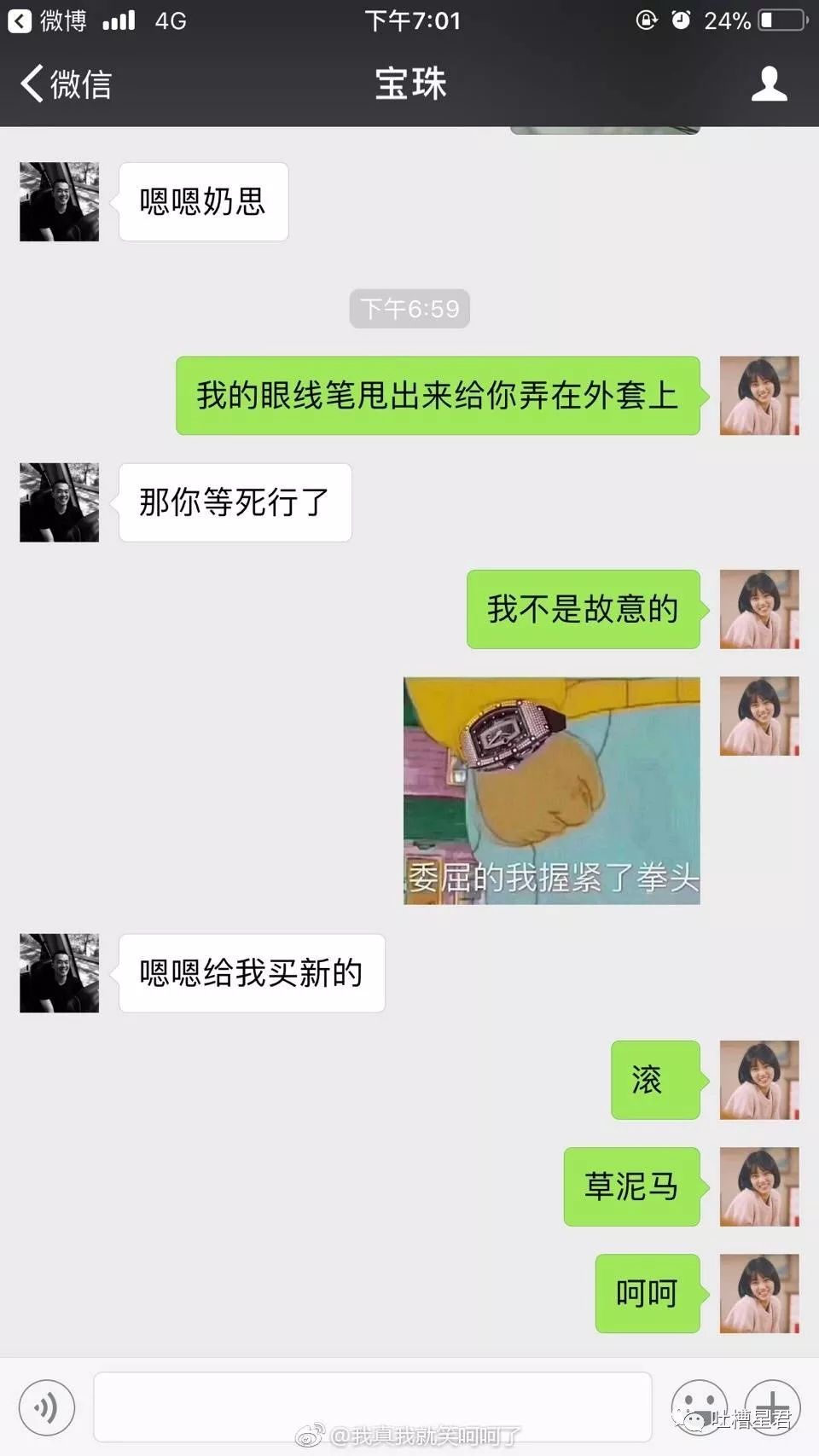Return to 微博 via status bar shortcut
Screen dimensions: 819x1456
pos(47,20)
